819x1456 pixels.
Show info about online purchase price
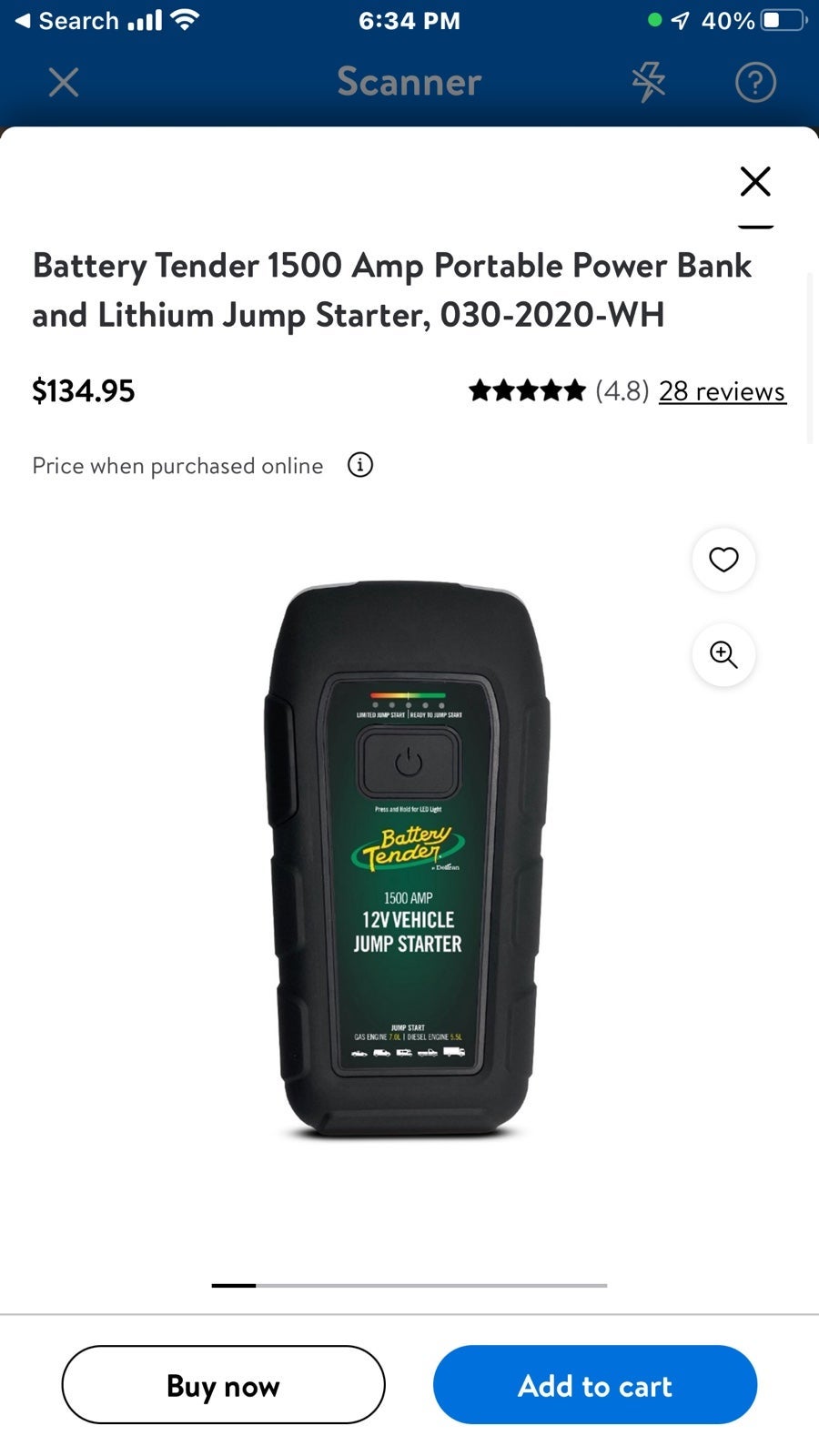[x=360, y=465]
